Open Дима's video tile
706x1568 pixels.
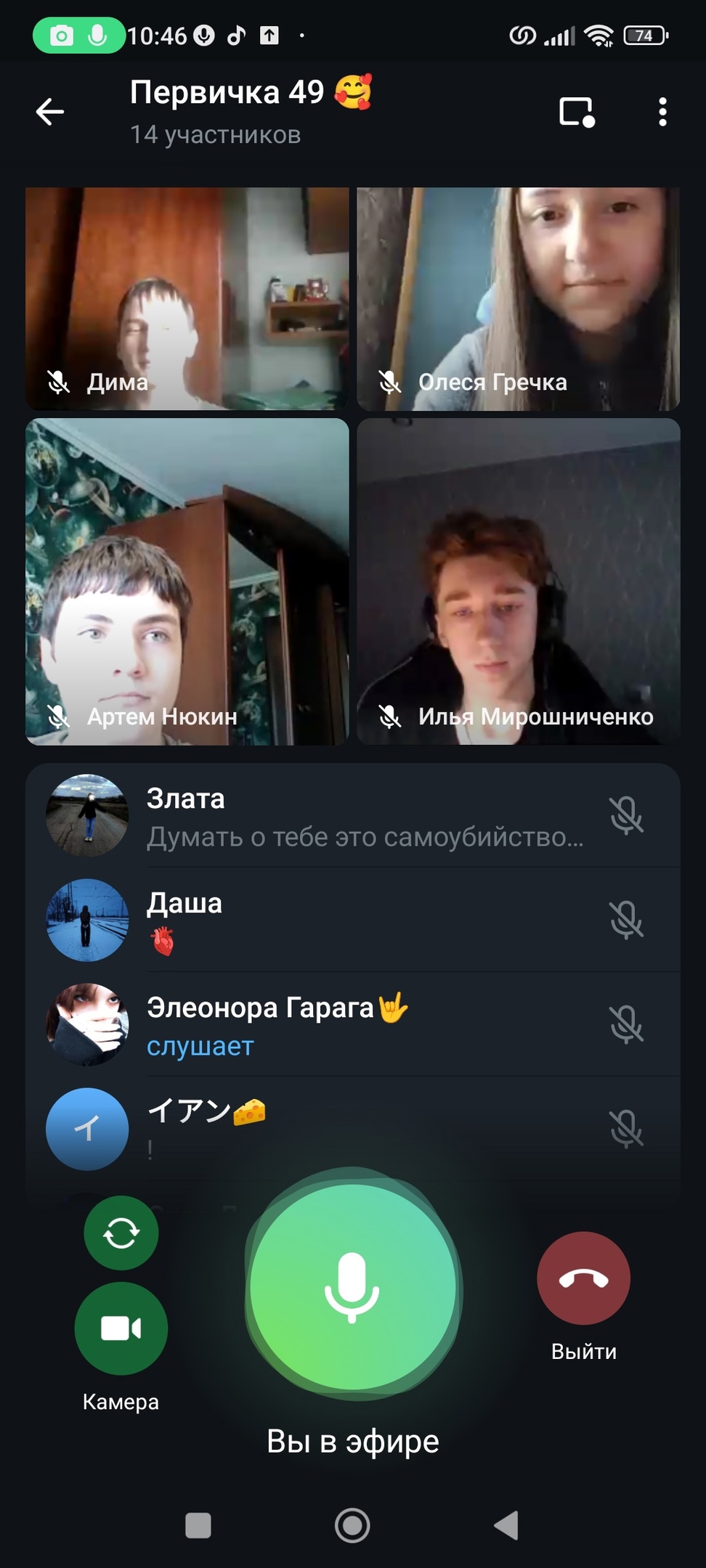187,298
